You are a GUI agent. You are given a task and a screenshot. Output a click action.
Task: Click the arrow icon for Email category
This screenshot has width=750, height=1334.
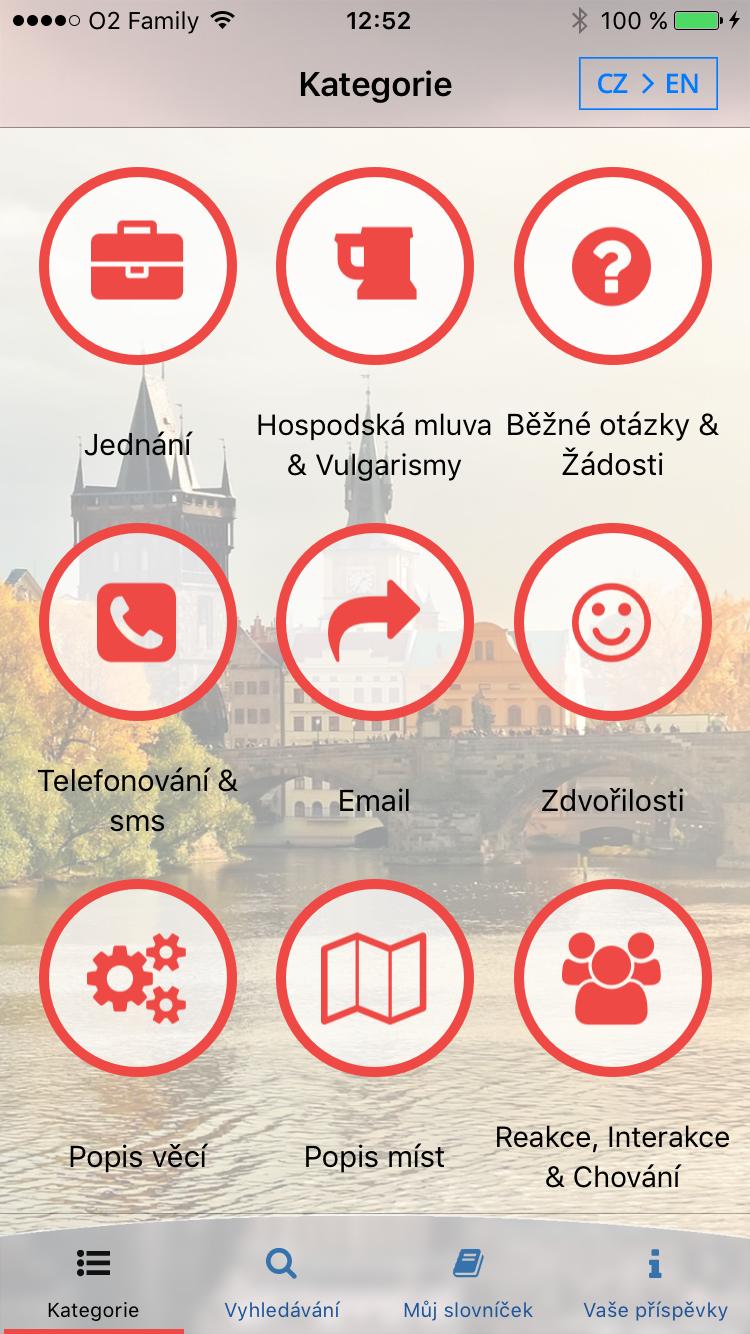tap(375, 622)
